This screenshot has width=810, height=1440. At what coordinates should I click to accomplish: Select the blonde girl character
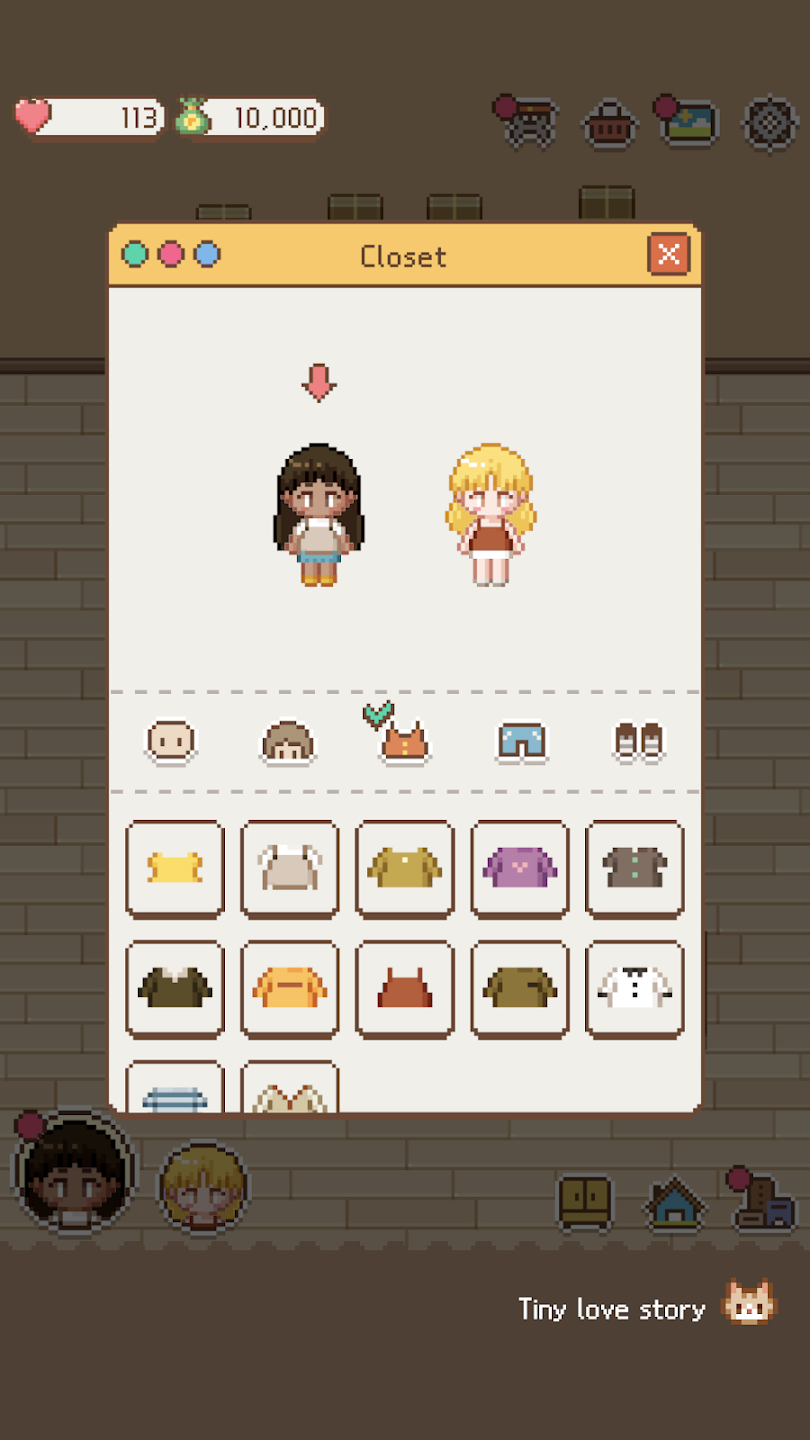pos(490,514)
